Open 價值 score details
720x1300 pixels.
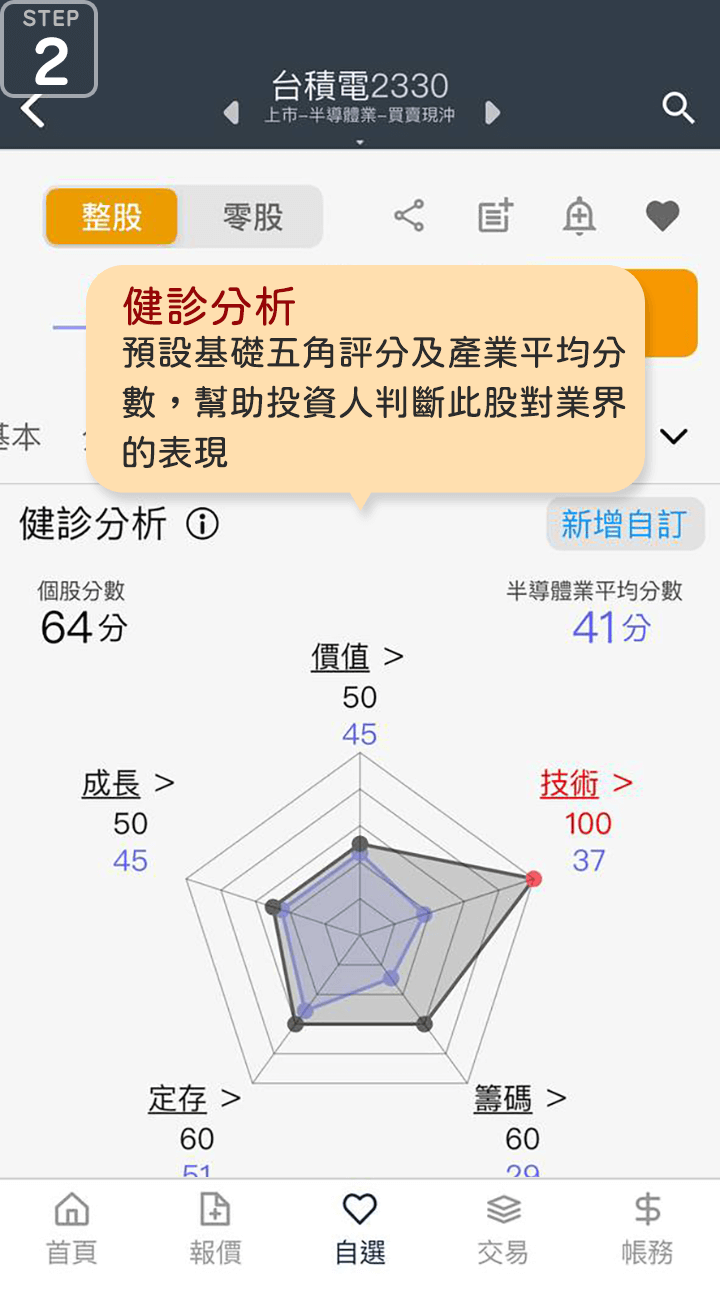tap(357, 657)
